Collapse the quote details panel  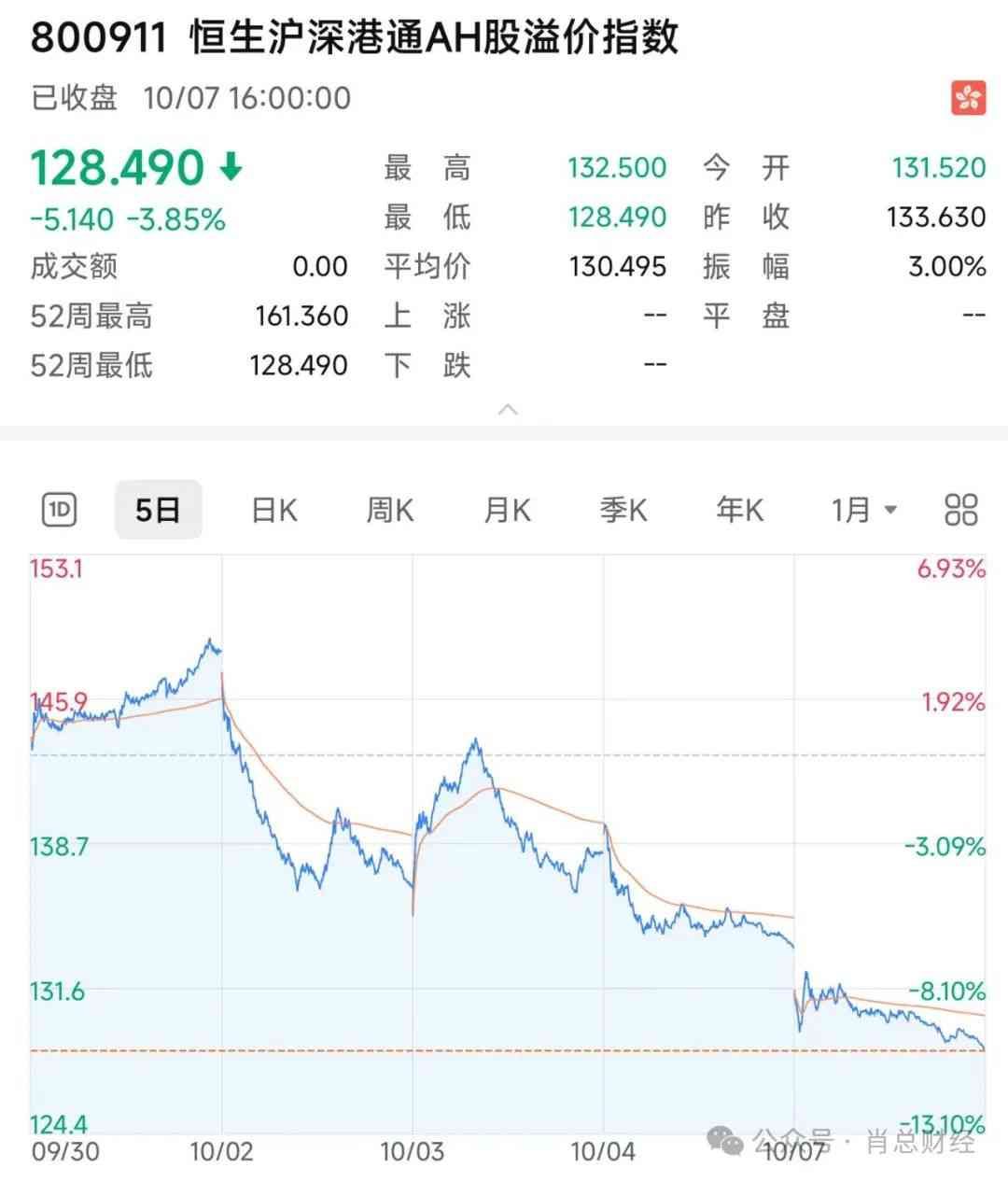(508, 409)
